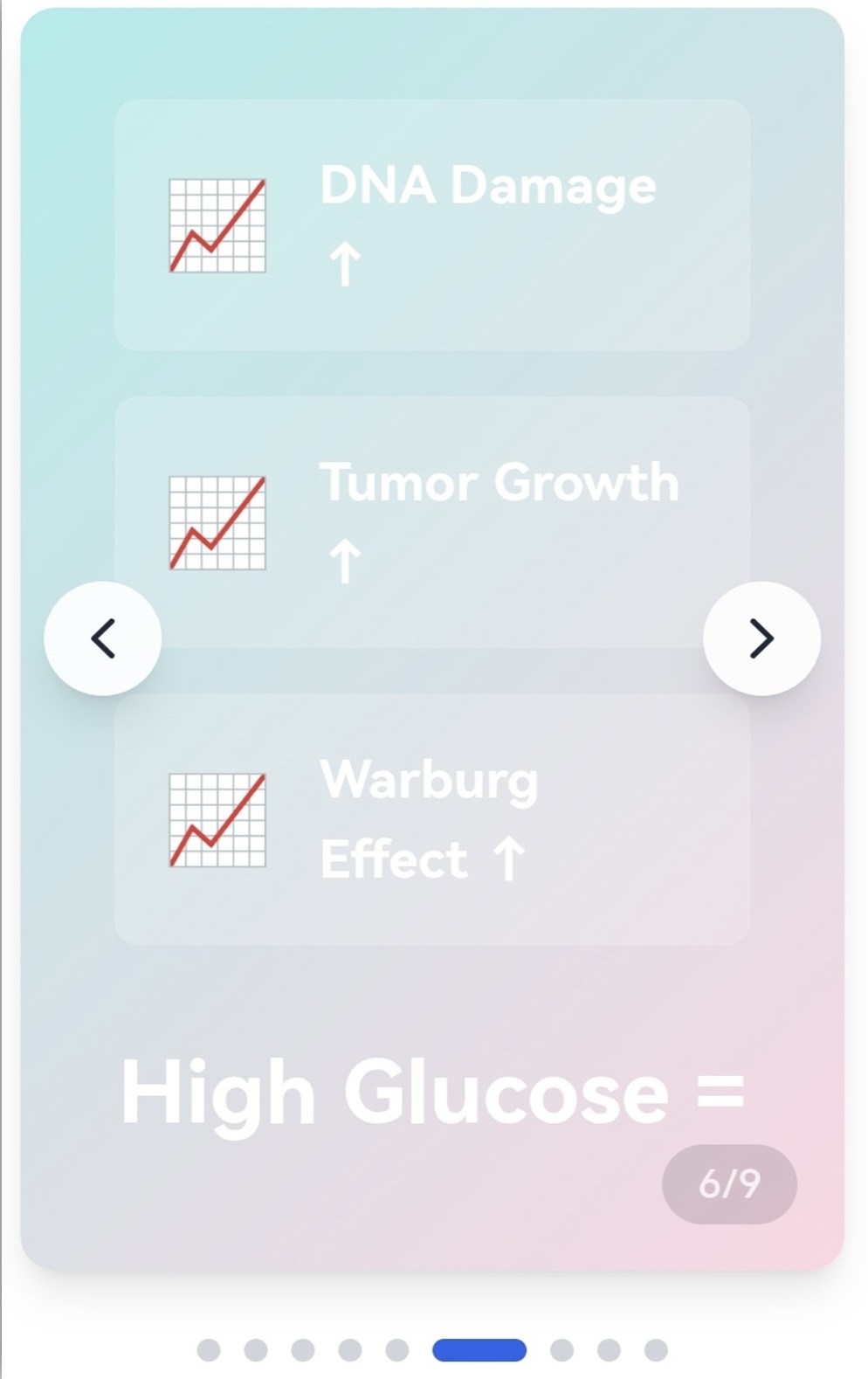Viewport: 868px width, 1379px height.
Task: Advance to the next slide
Action: tap(761, 638)
